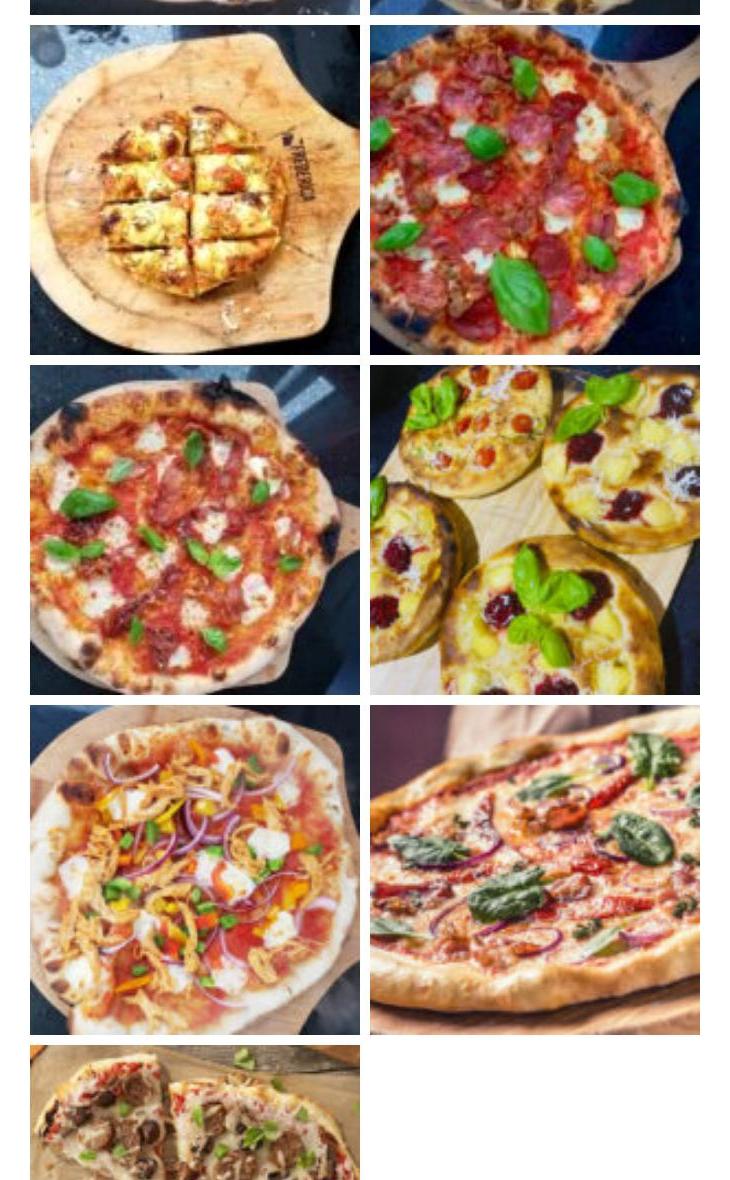
Task: View the salami pizza with large basil leaves
Action: [x=535, y=190]
